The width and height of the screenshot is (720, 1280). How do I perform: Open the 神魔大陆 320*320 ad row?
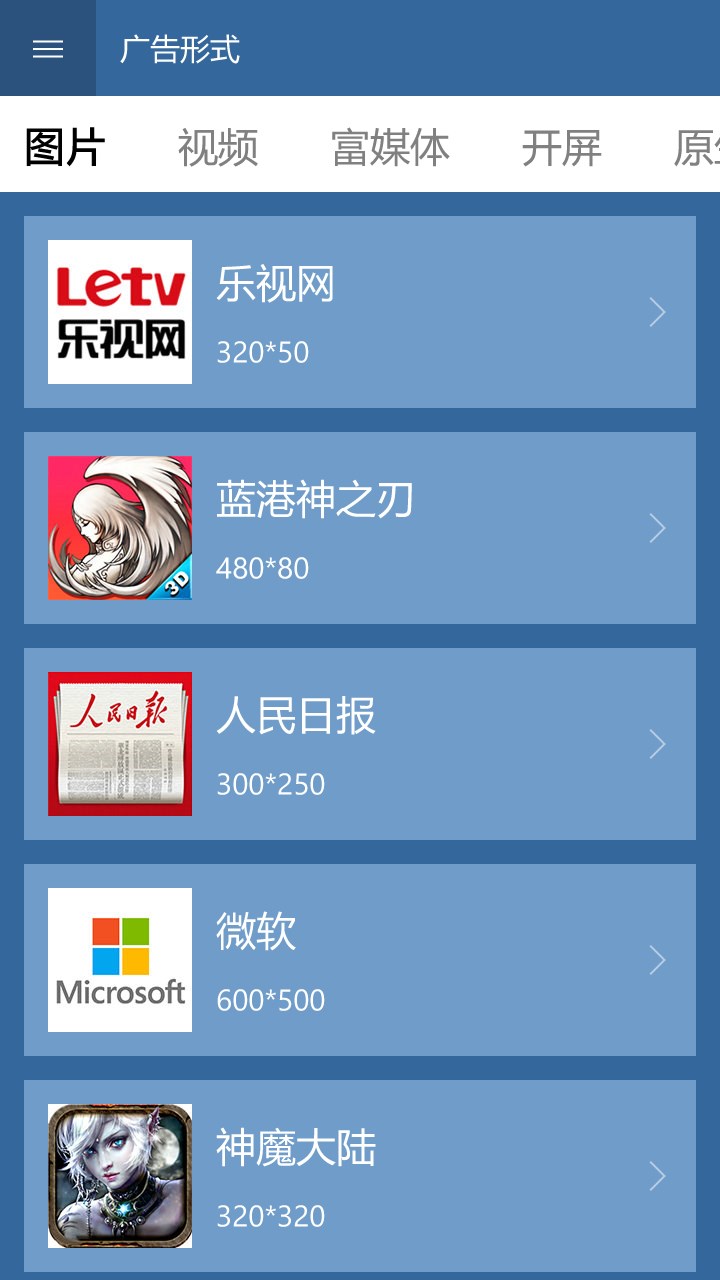click(360, 1176)
